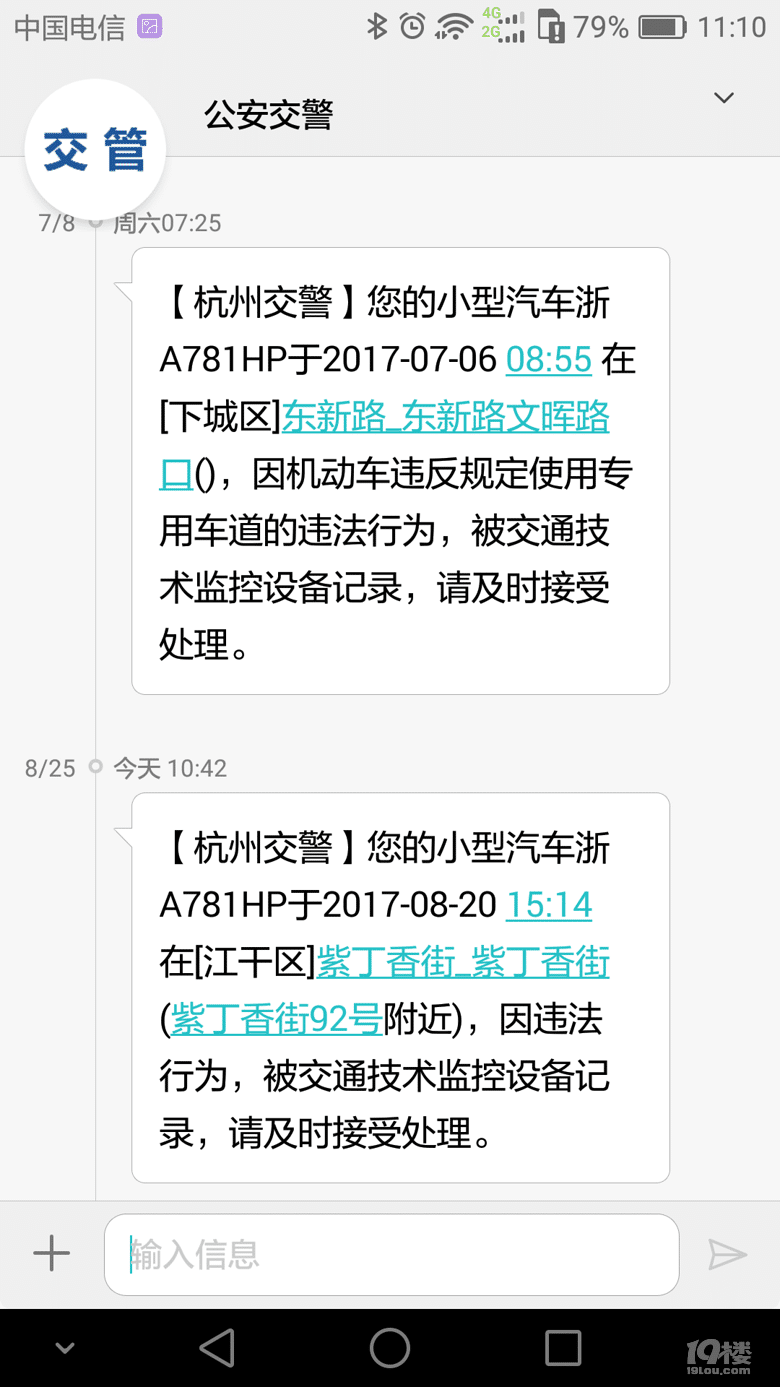Go back with the system back button
This screenshot has width=780, height=1387.
(217, 1348)
